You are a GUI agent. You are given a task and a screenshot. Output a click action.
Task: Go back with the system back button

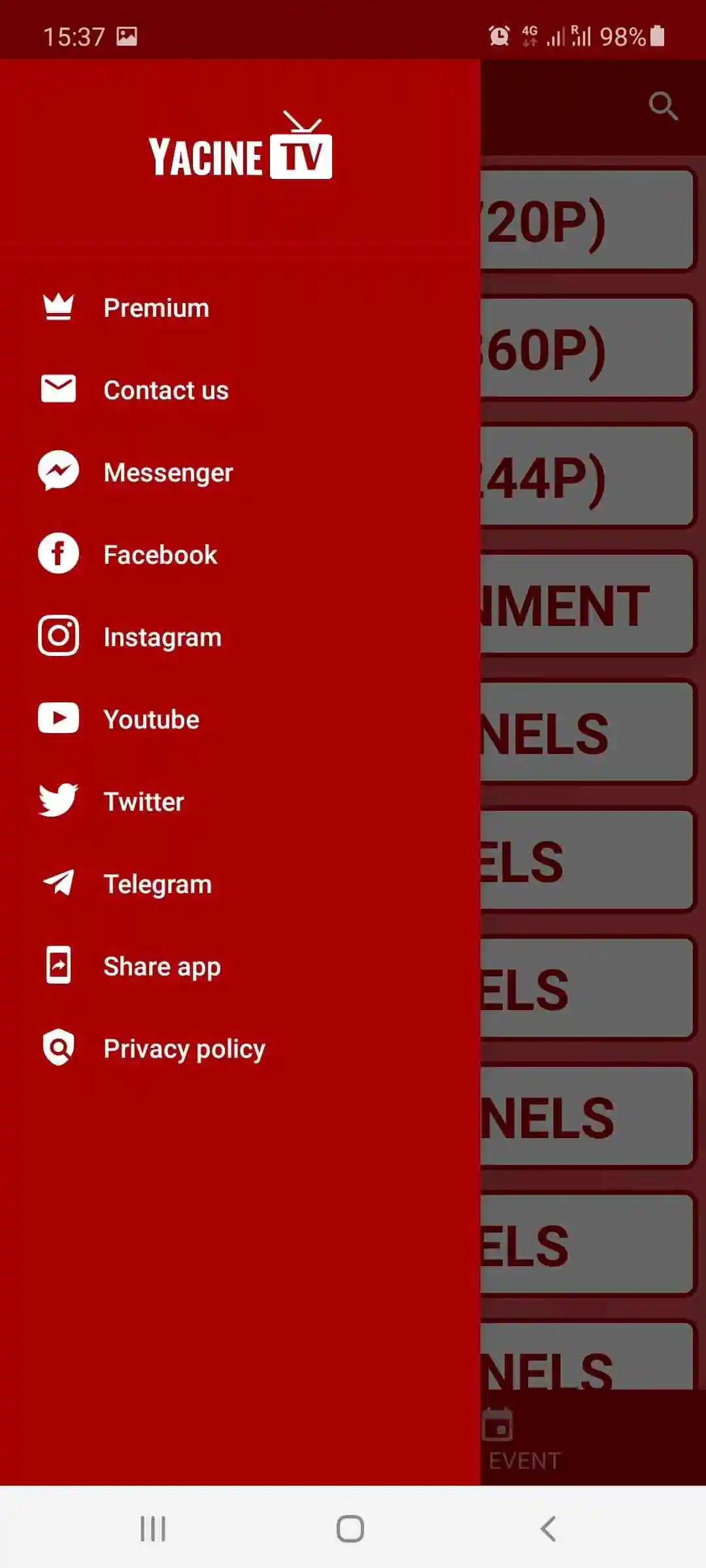click(548, 1529)
